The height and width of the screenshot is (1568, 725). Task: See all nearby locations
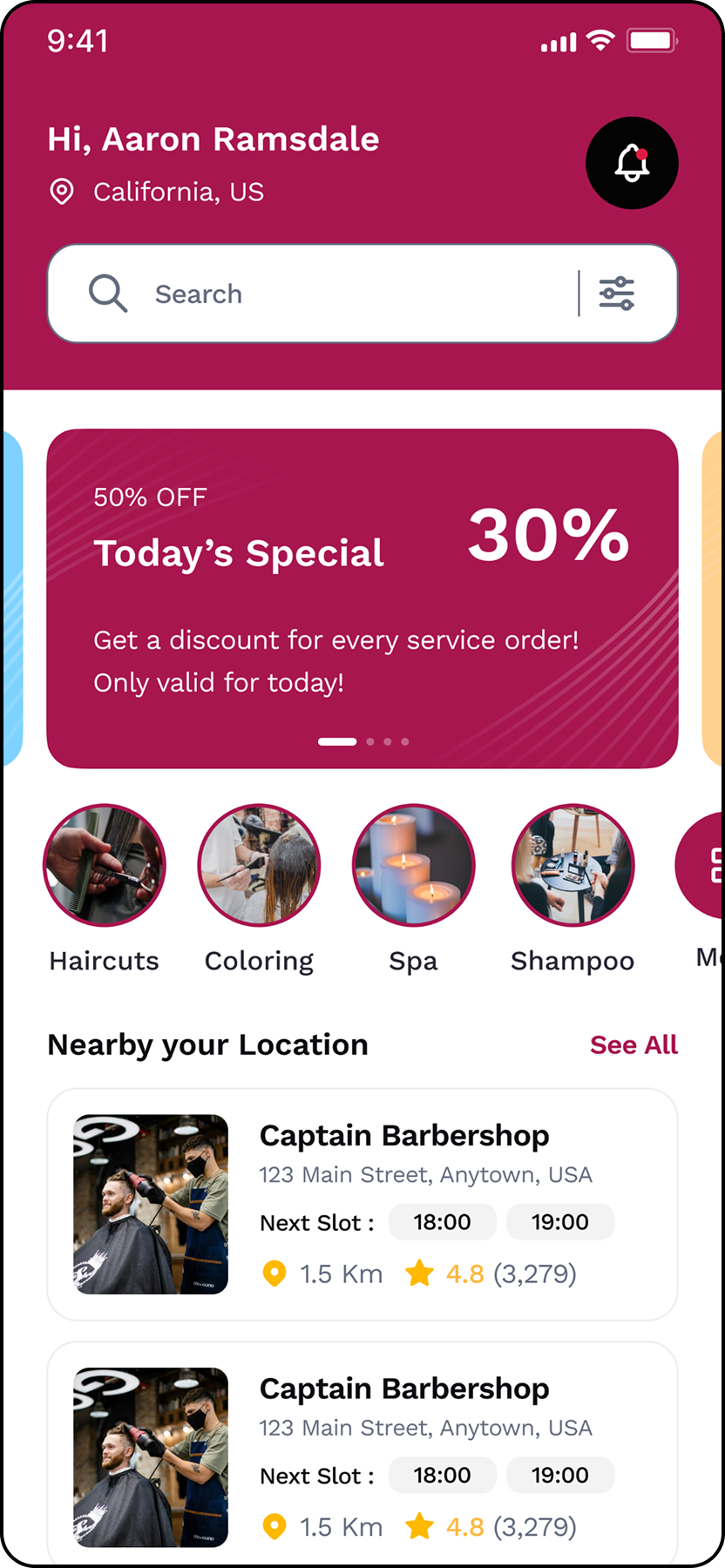click(x=634, y=1044)
